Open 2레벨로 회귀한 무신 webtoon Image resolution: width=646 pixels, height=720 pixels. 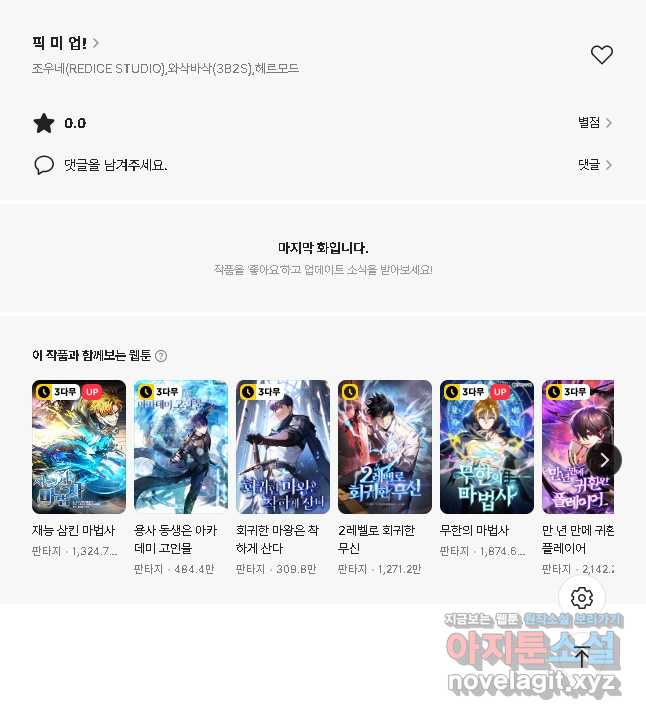pos(385,447)
